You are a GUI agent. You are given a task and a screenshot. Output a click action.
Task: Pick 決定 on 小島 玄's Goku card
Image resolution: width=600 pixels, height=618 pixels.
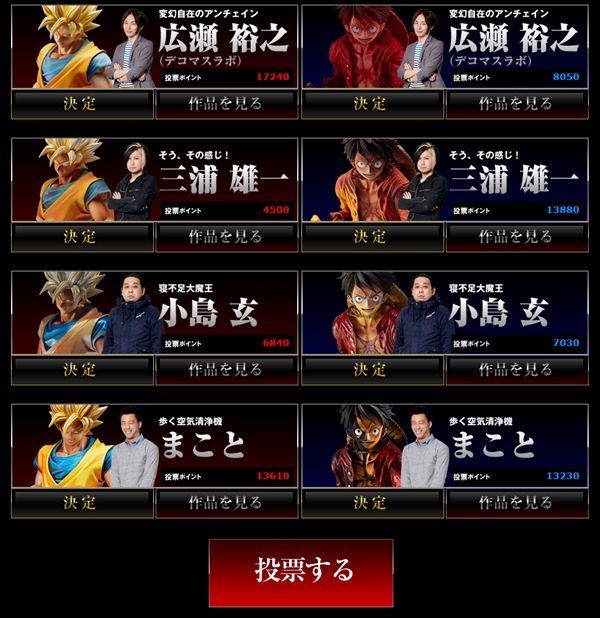pyautogui.click(x=82, y=370)
